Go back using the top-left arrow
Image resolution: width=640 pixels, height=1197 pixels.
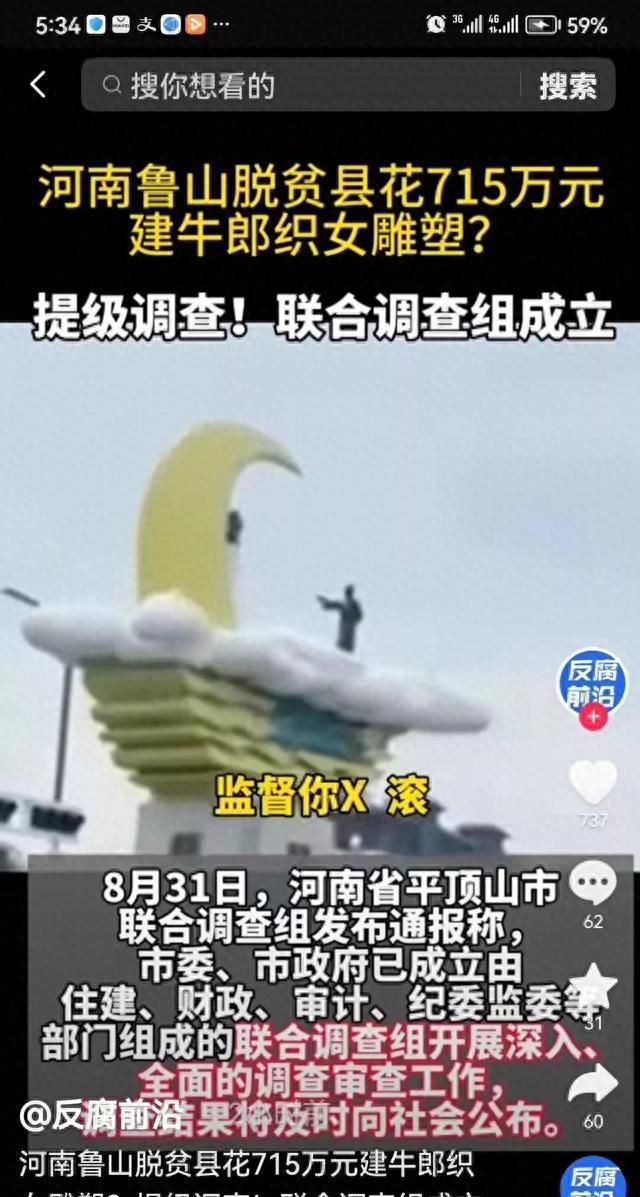pos(38,85)
